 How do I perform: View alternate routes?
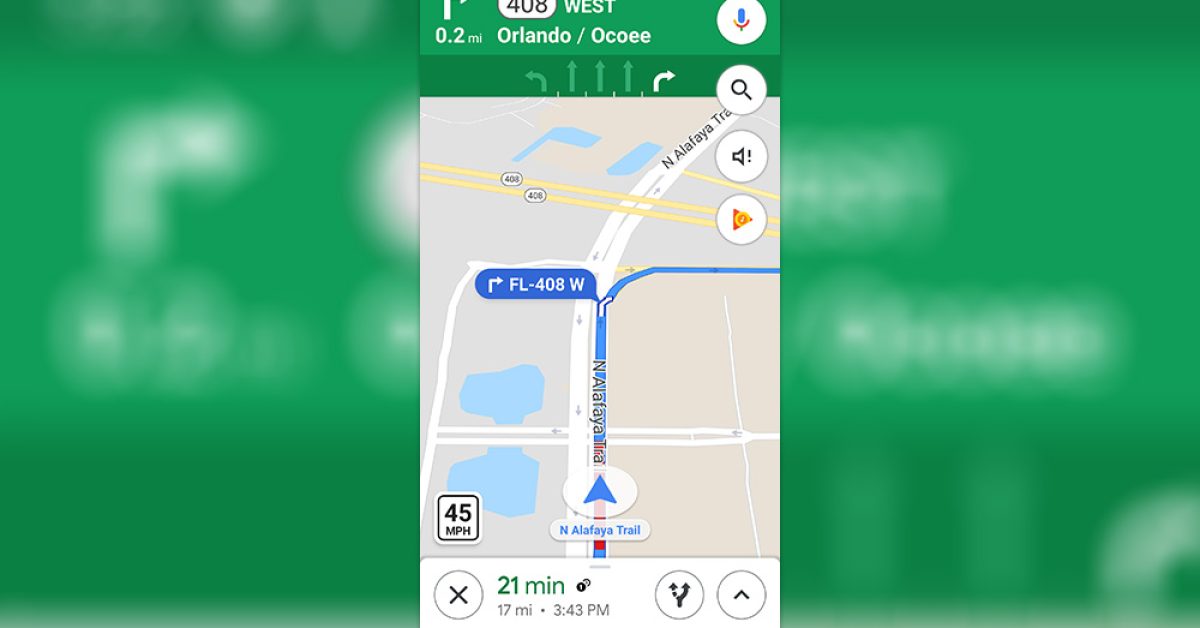679,596
